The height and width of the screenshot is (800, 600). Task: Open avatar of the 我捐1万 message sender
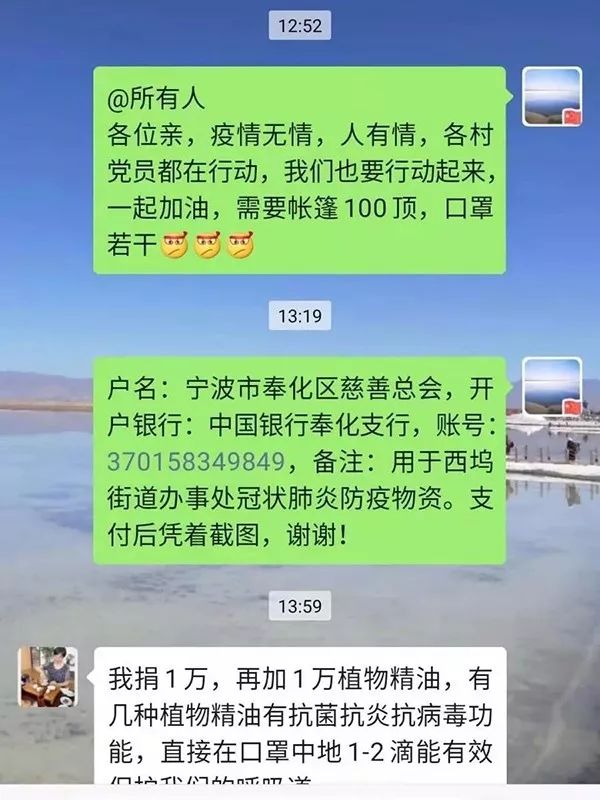(x=47, y=677)
